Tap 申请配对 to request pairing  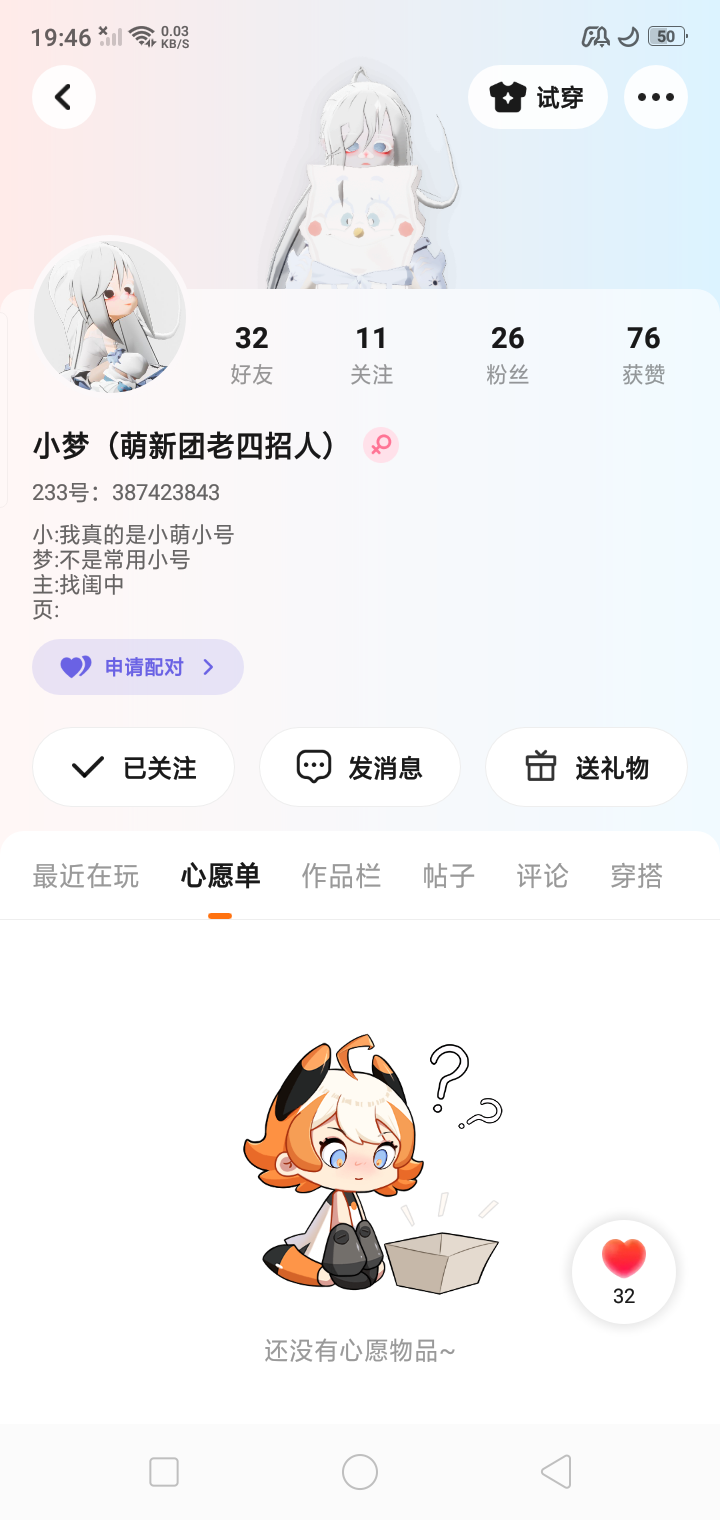tap(138, 667)
